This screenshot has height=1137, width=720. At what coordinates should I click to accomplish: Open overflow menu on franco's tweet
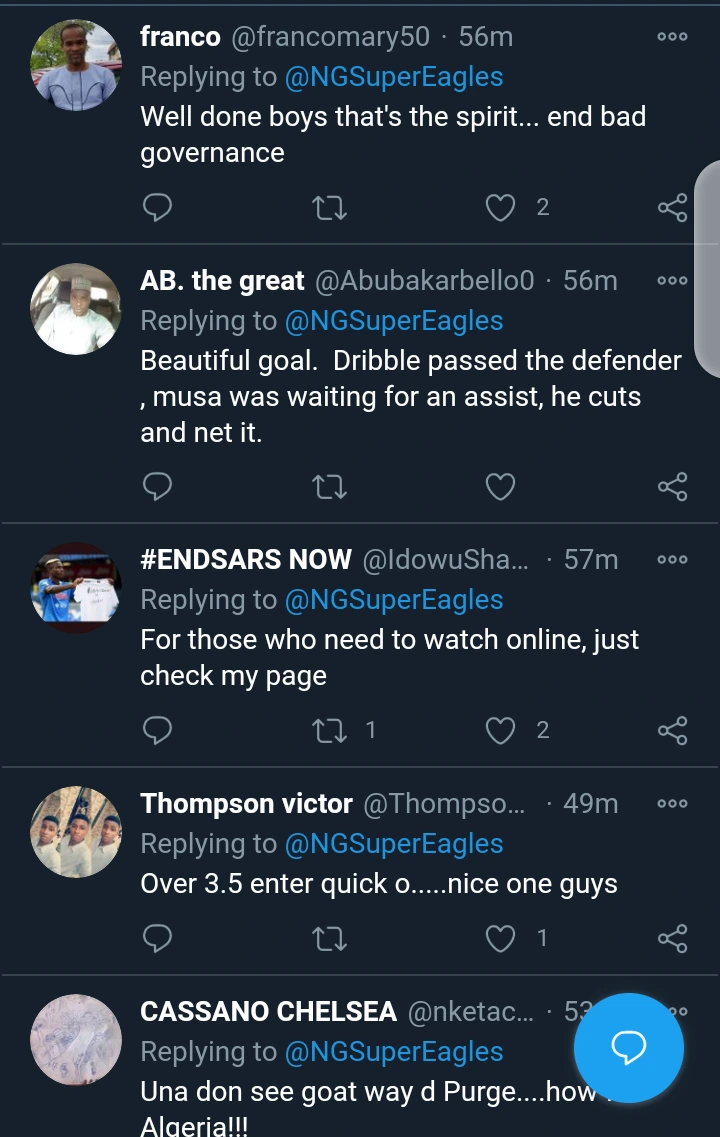[x=672, y=37]
